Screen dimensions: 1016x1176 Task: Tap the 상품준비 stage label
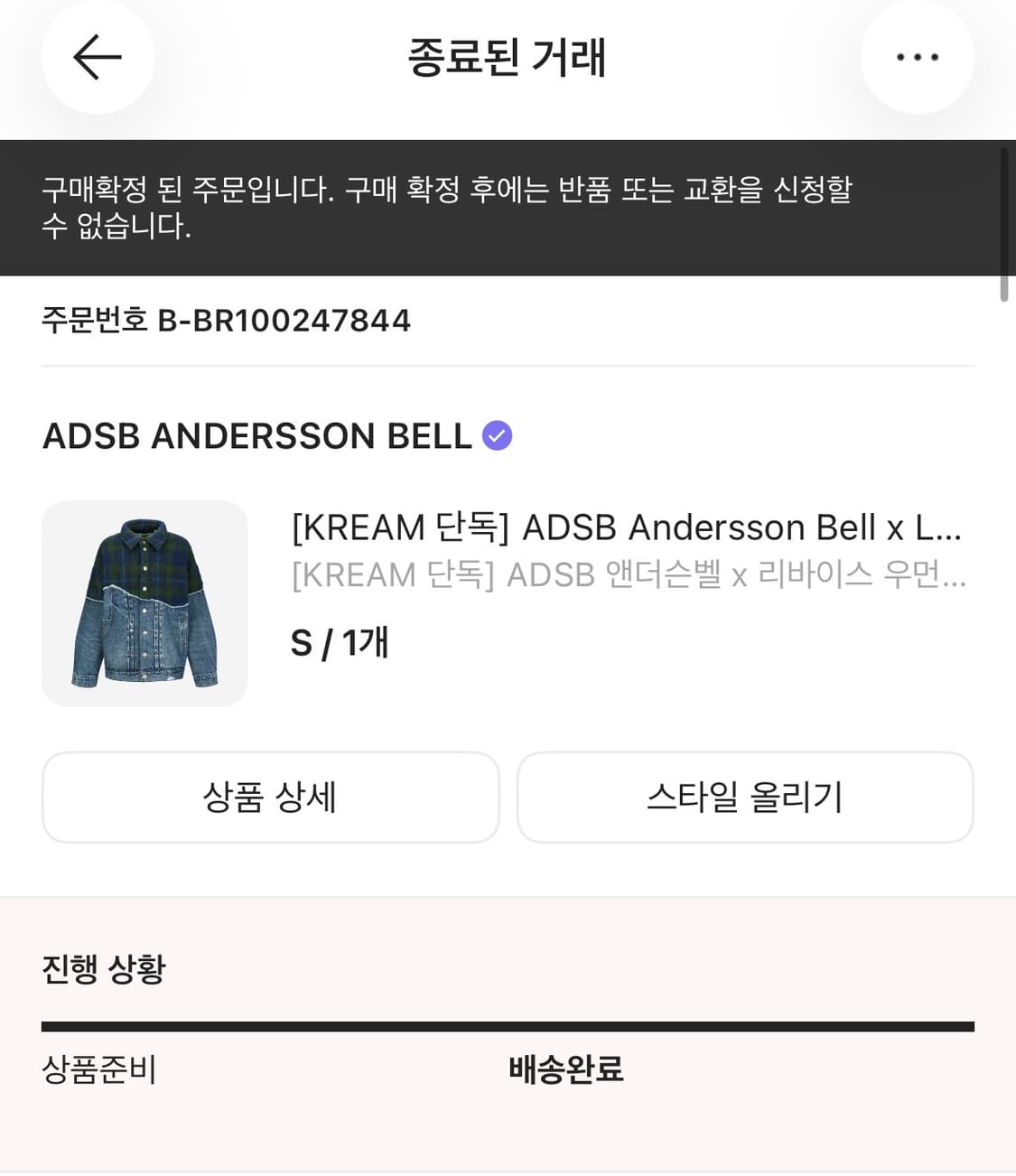point(99,1071)
